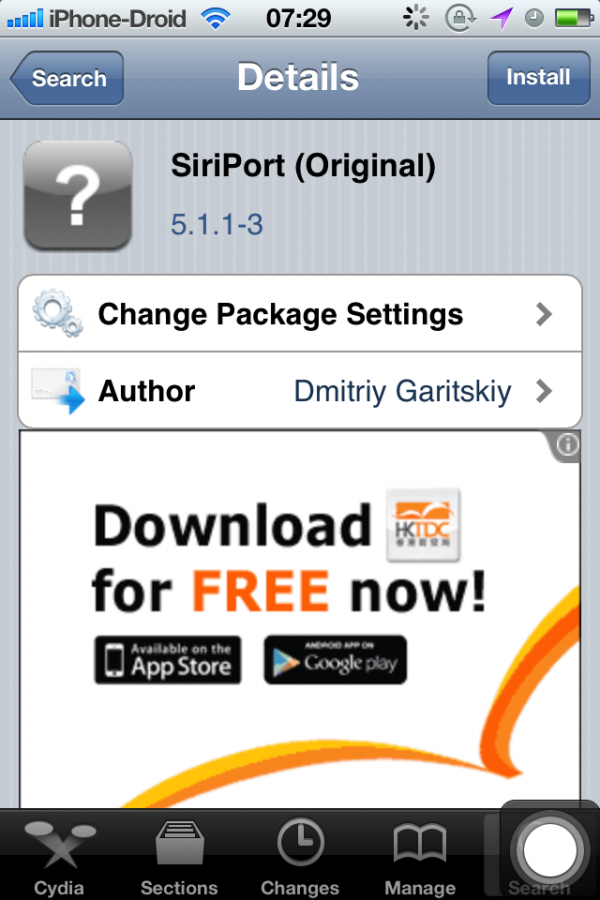Open Change Package Settings

pos(300,314)
